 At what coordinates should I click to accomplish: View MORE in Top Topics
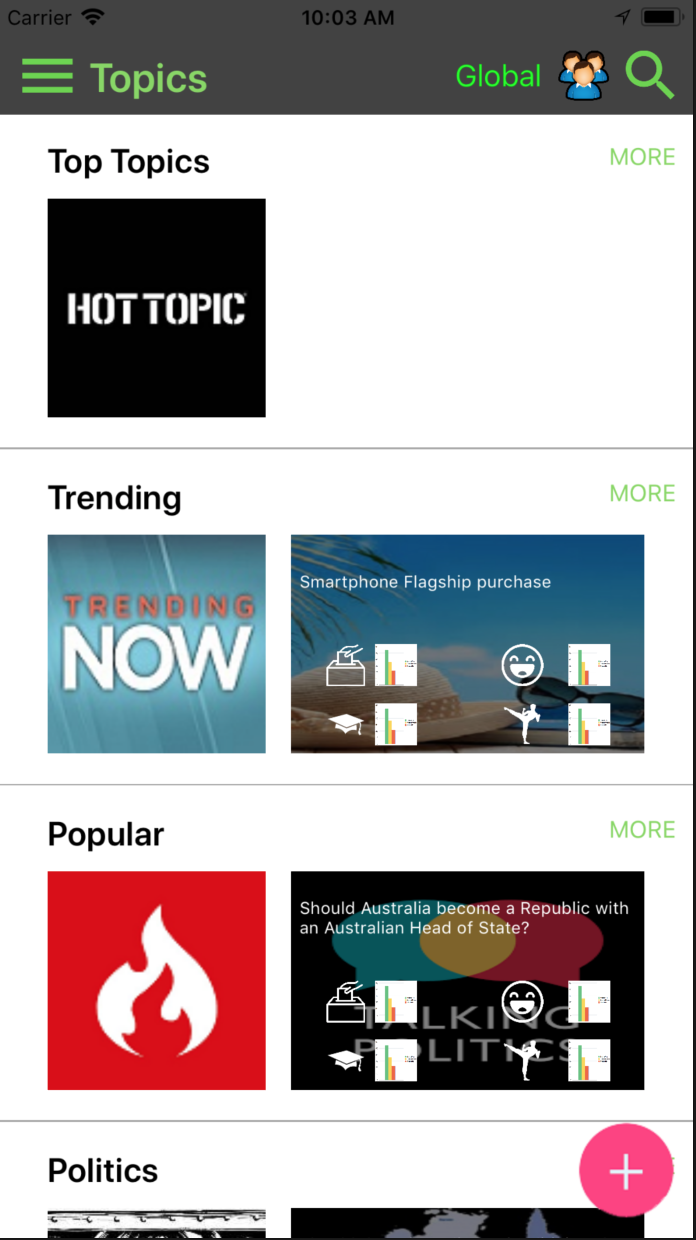coord(642,157)
